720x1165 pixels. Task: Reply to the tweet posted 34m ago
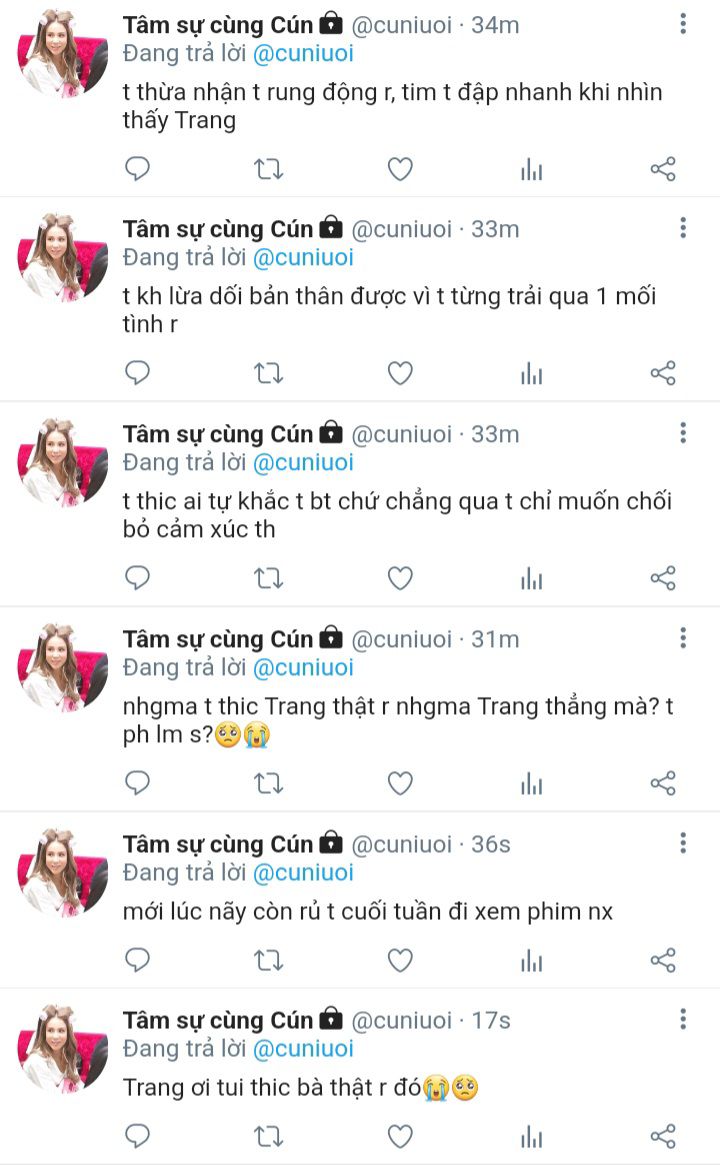coord(137,169)
